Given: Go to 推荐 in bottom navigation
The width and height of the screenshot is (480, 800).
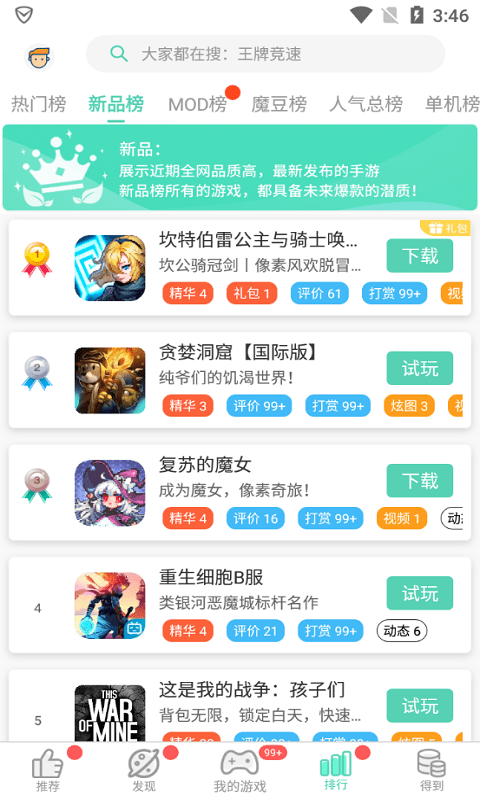Looking at the screenshot, I should pyautogui.click(x=47, y=770).
